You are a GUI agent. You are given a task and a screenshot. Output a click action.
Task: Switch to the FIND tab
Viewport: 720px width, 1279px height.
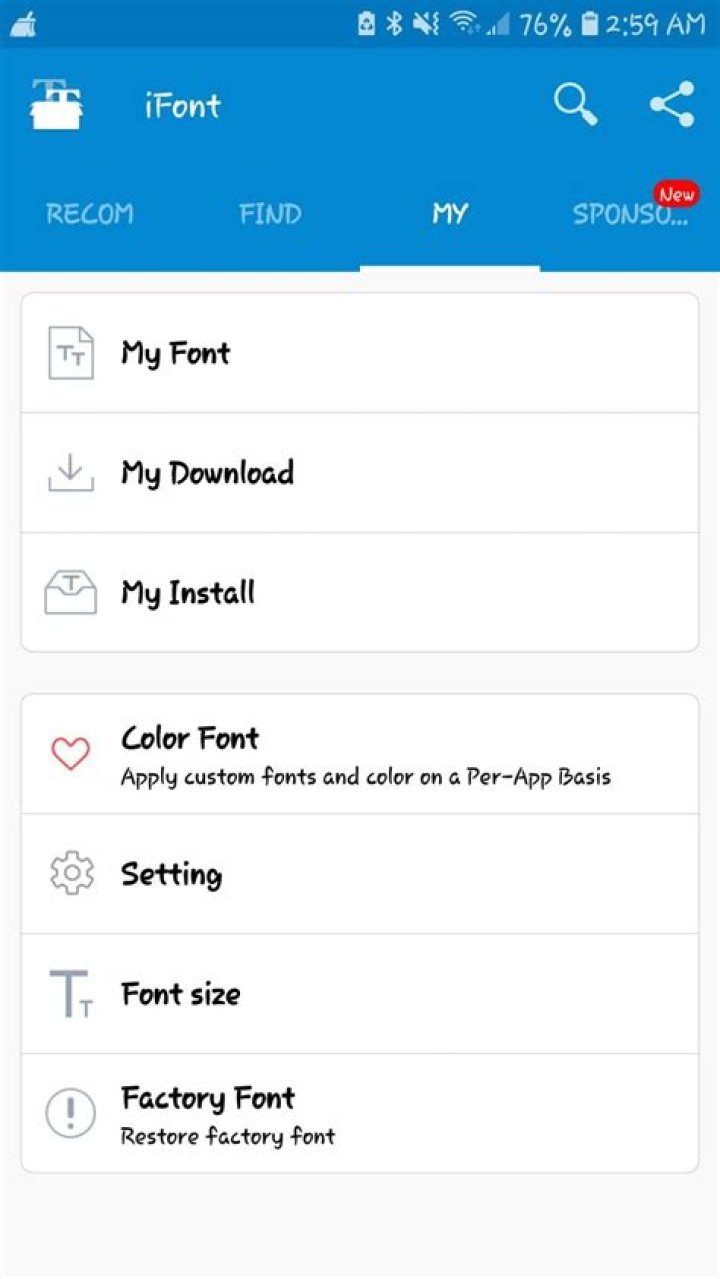pos(270,214)
